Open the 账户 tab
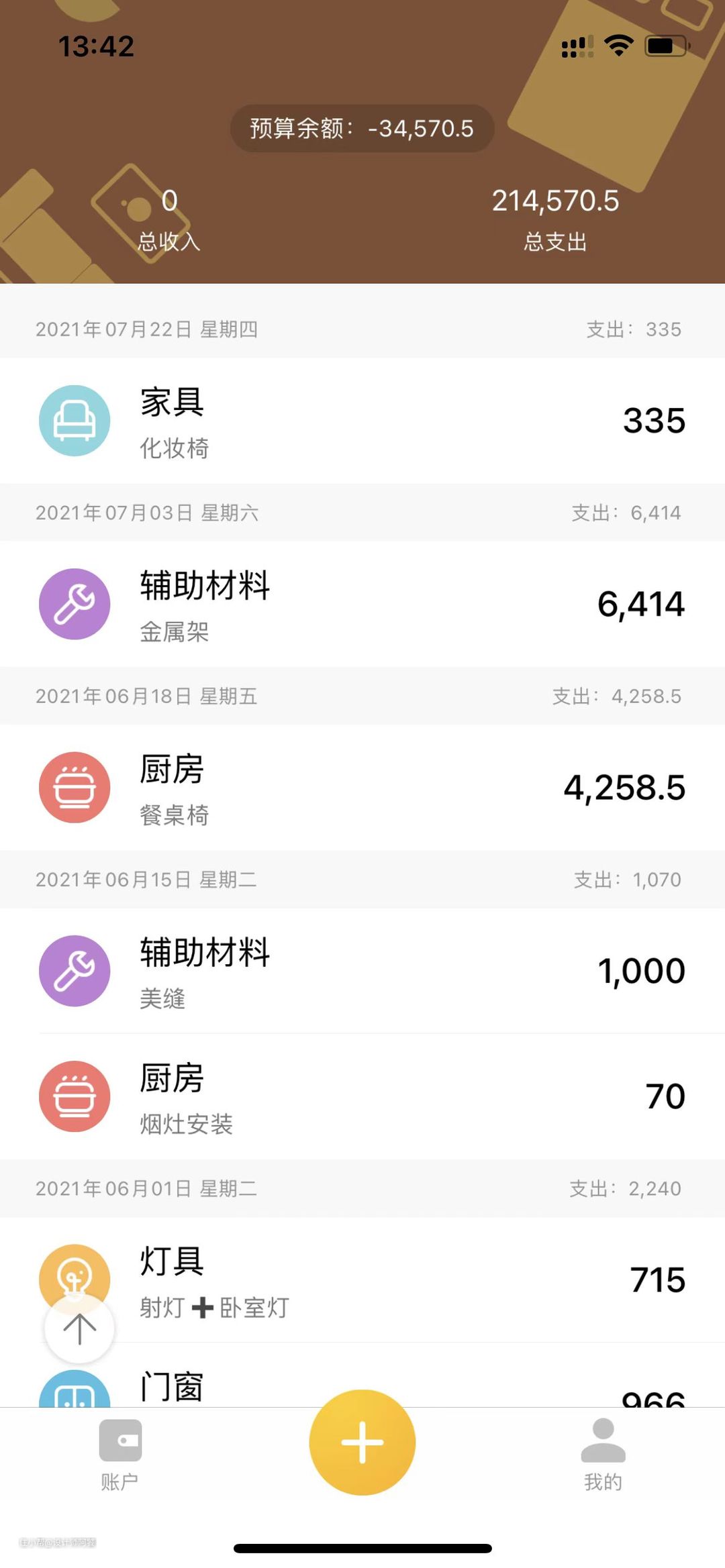 click(120, 1453)
